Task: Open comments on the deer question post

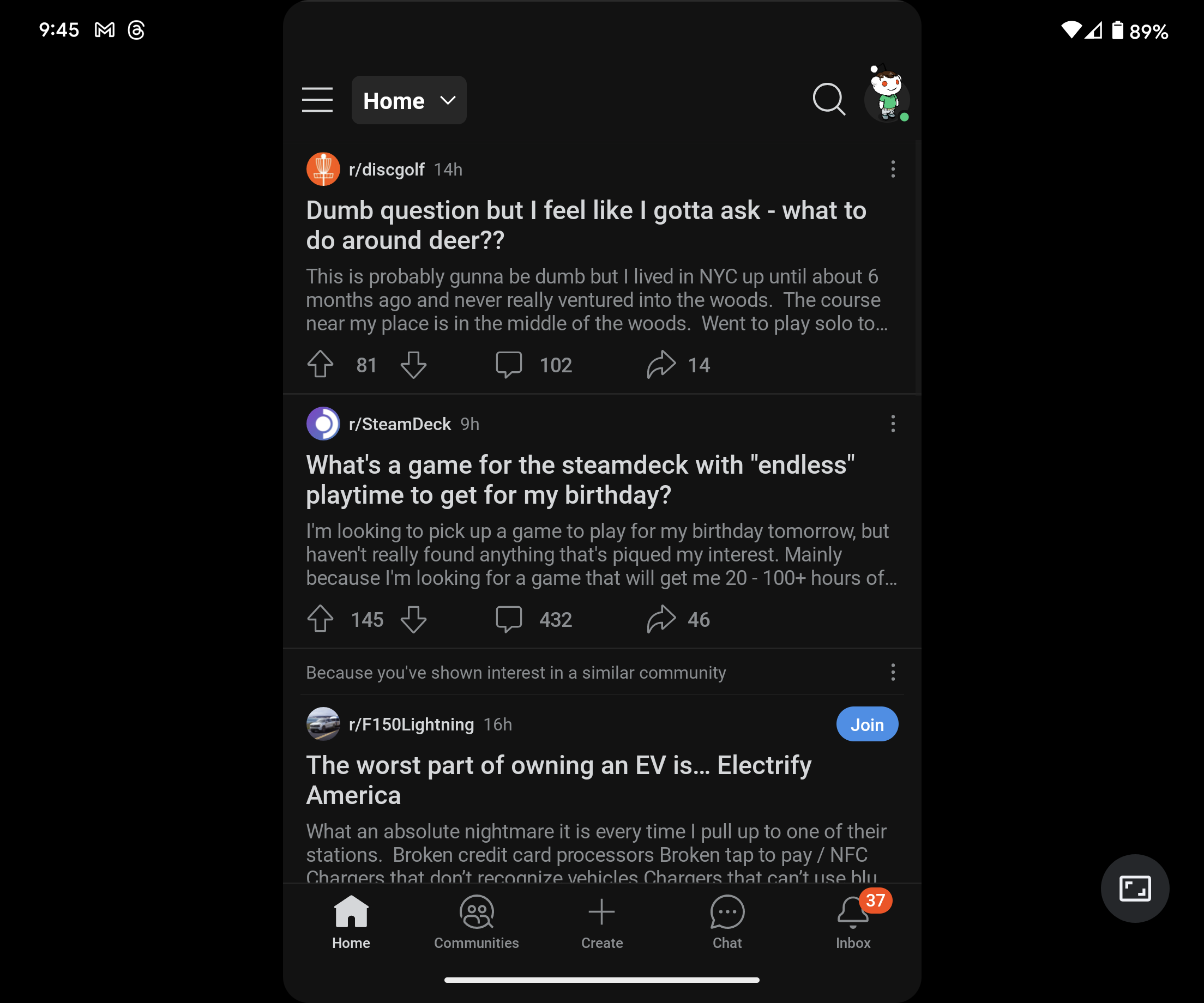Action: tap(534, 365)
